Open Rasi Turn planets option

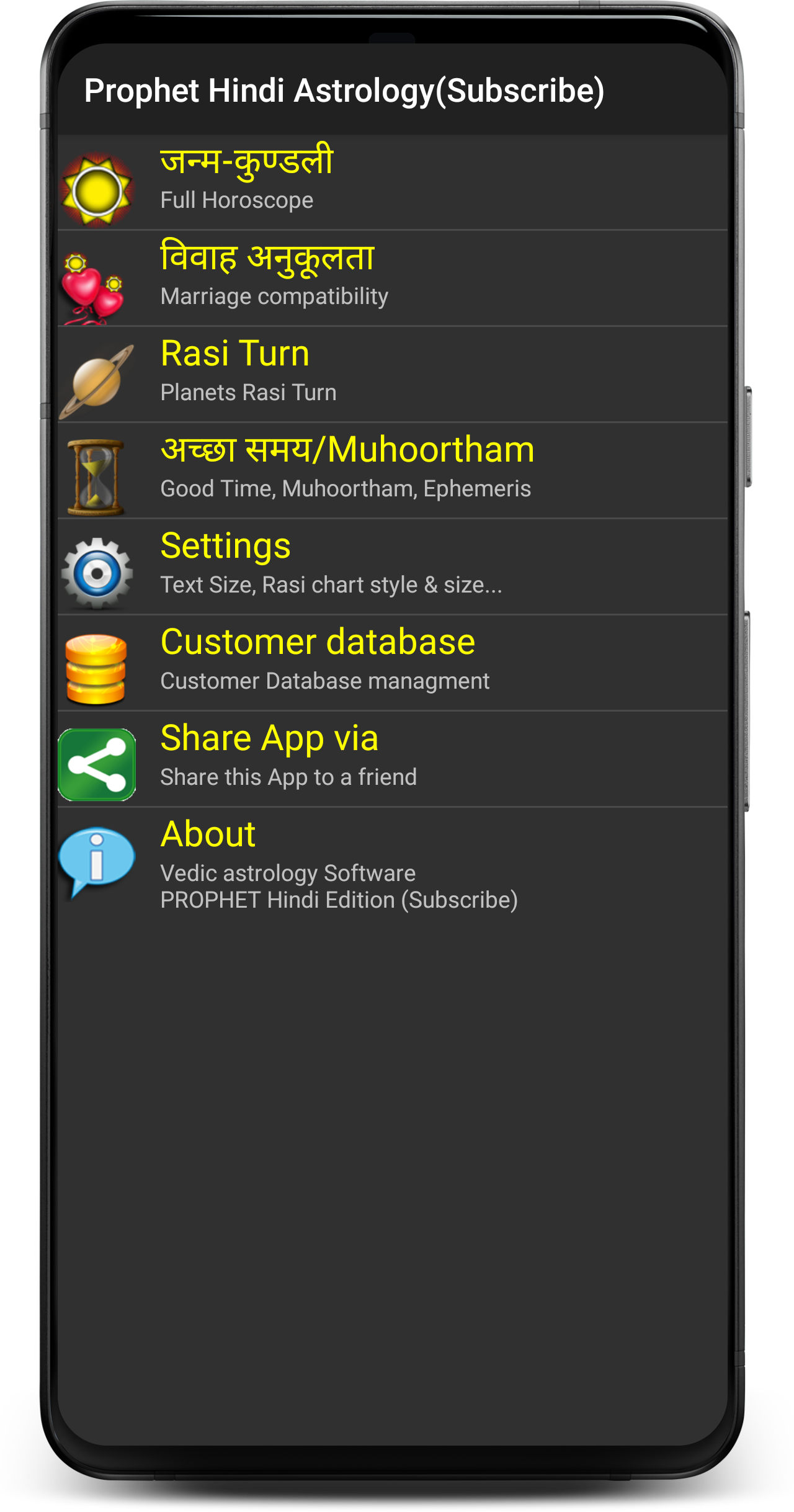[x=392, y=374]
